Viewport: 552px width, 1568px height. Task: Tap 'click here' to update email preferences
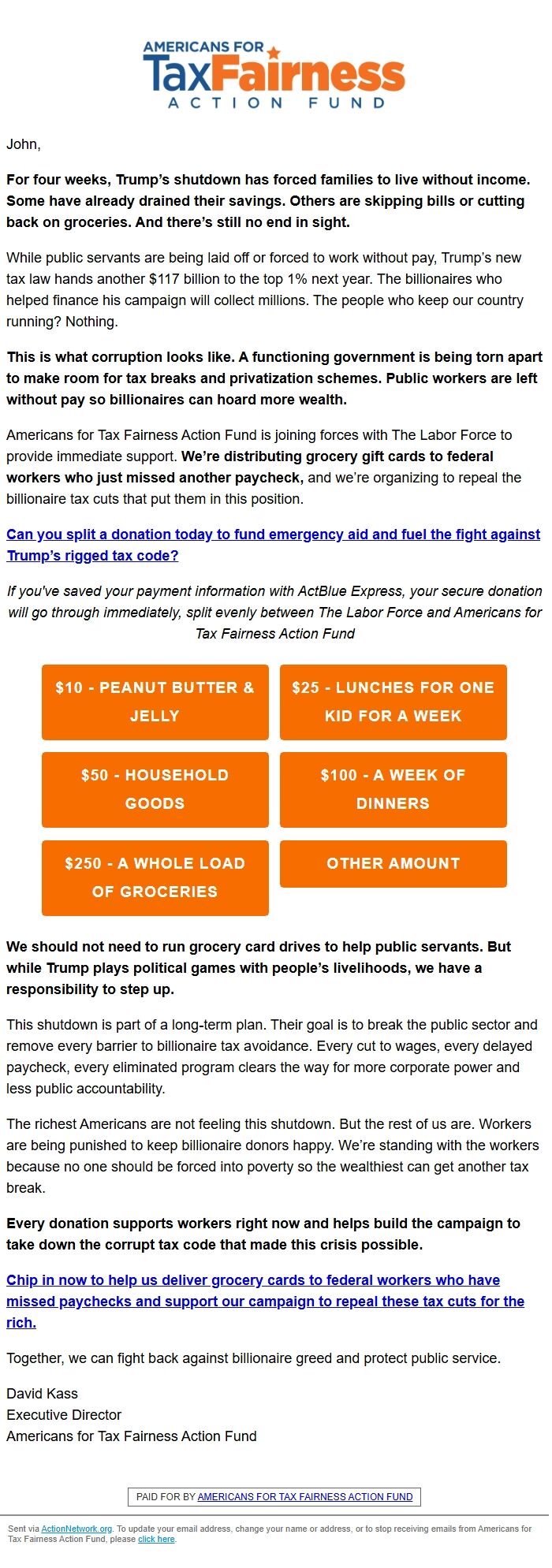[156, 1539]
